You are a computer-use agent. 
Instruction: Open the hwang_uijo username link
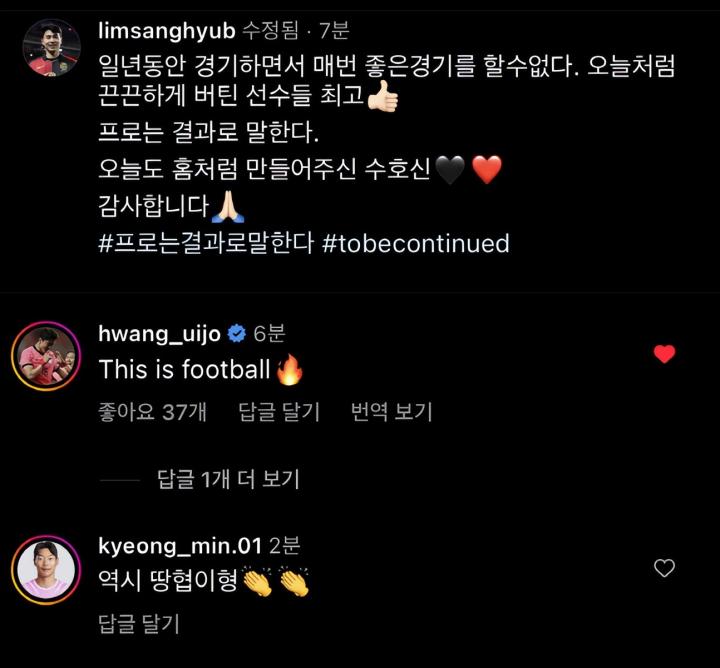pyautogui.click(x=158, y=334)
